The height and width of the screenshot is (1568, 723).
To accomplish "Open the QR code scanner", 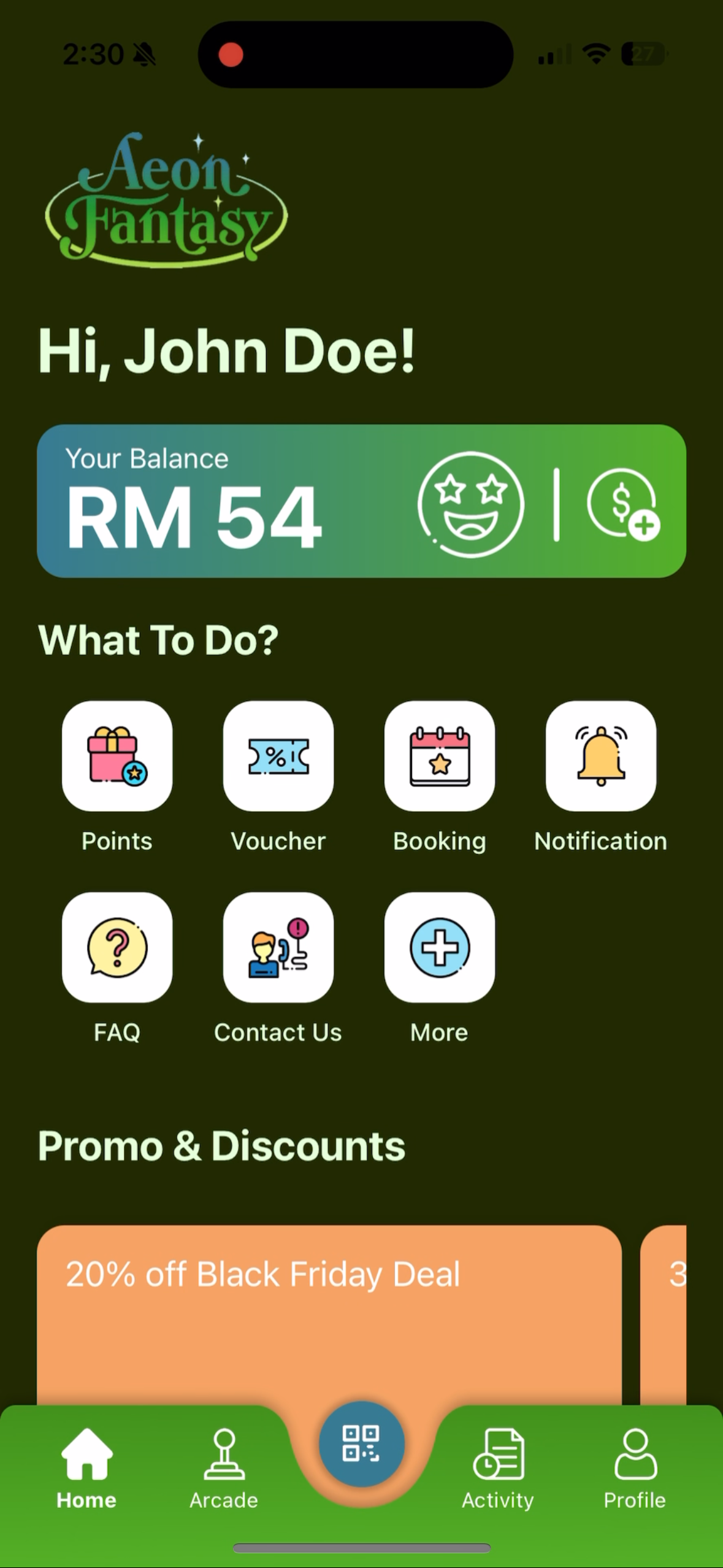I will click(361, 1443).
